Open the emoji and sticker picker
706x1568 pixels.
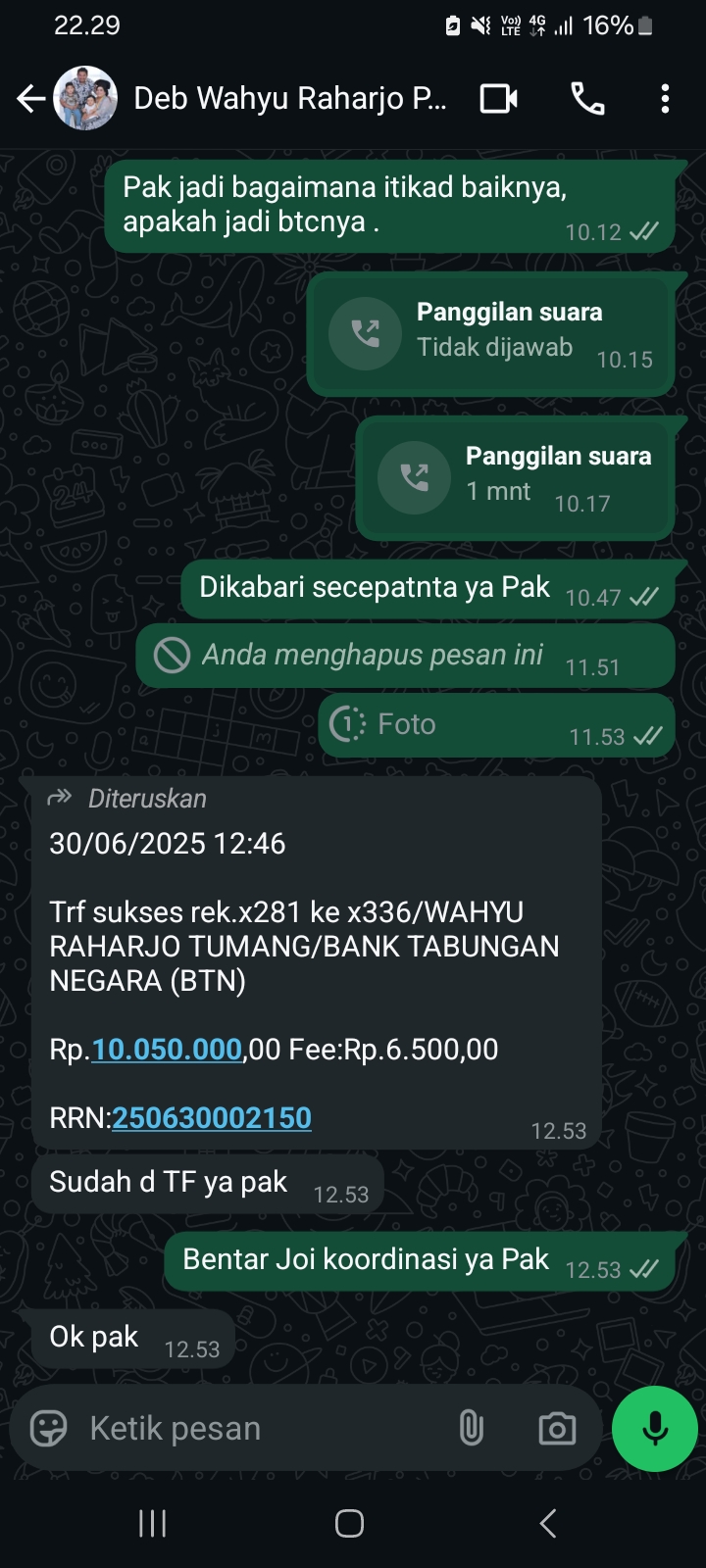click(49, 1429)
